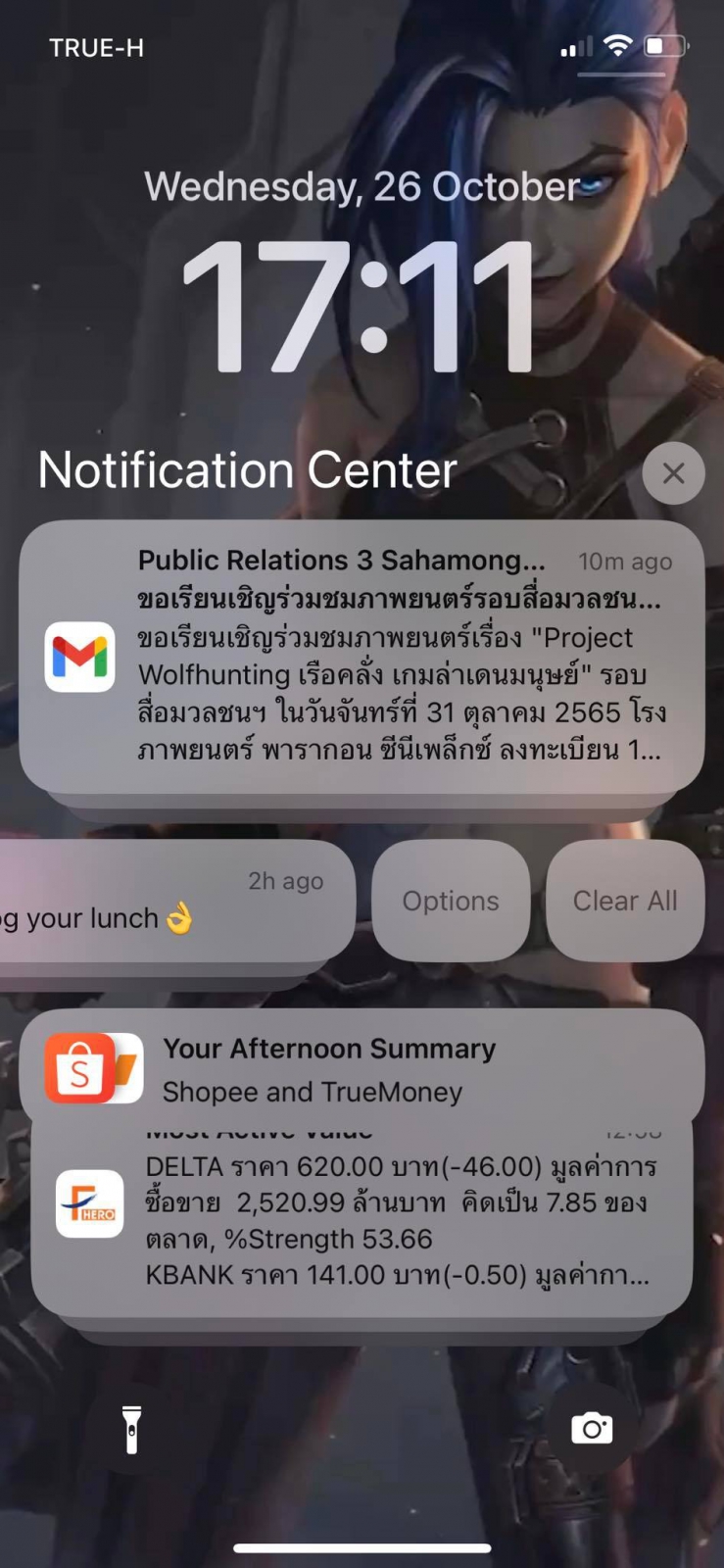Screen dimensions: 724x1568
Task: Open the camera shortcut
Action: click(x=592, y=1429)
